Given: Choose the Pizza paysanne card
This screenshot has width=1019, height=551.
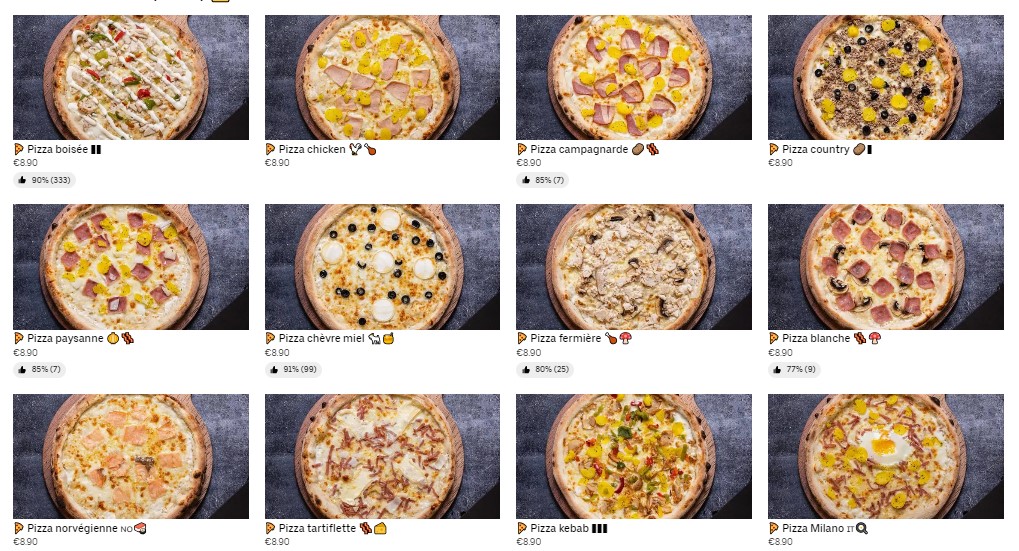Looking at the screenshot, I should coord(130,267).
